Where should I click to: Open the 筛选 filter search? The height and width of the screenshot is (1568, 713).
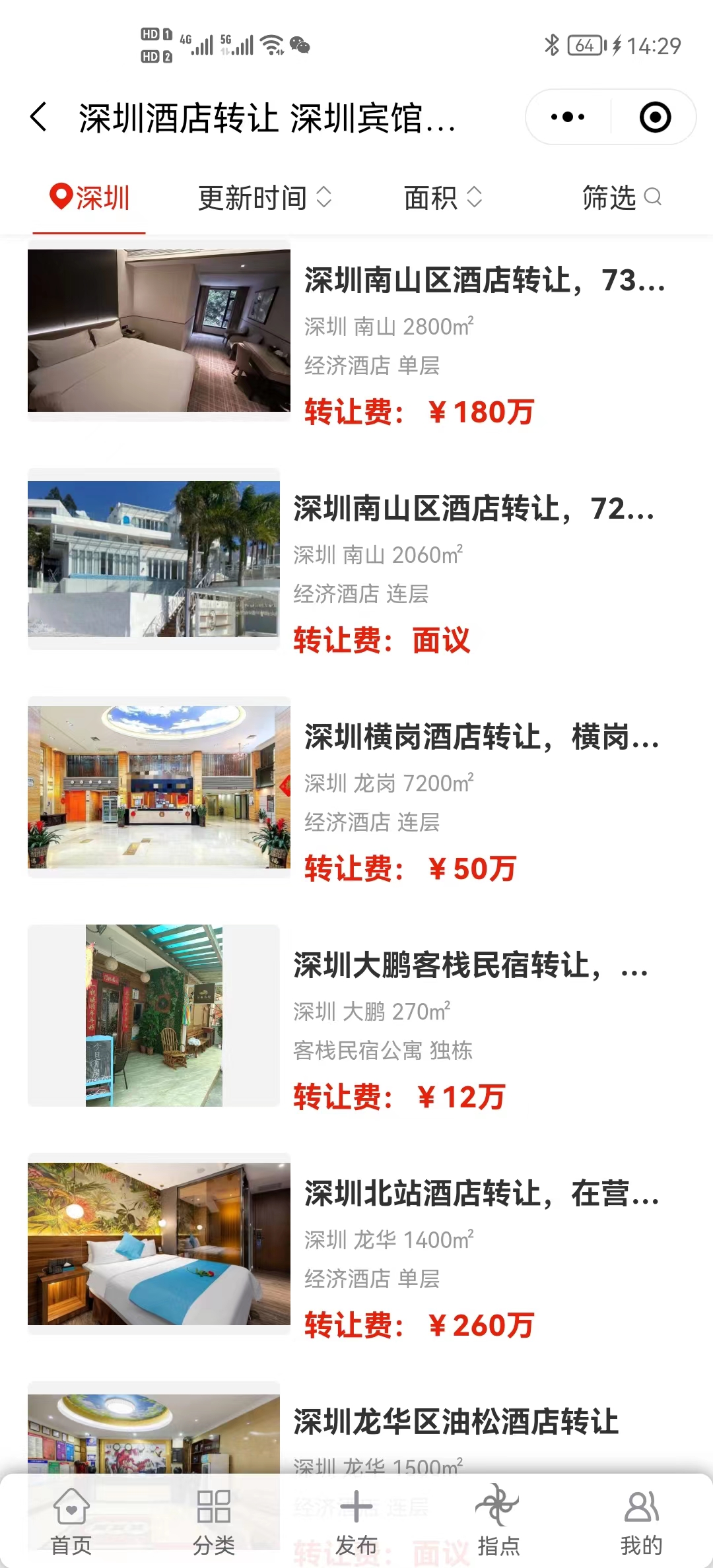621,198
